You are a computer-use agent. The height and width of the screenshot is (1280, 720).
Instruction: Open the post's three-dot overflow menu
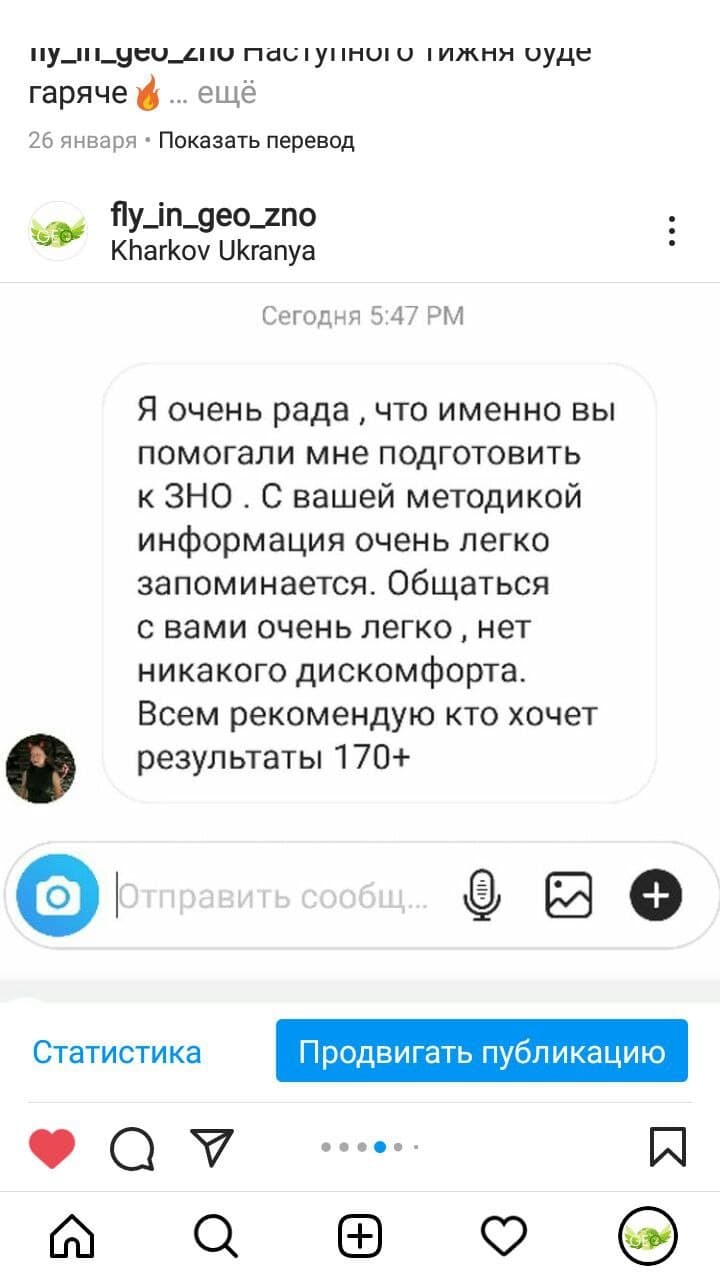[x=672, y=230]
